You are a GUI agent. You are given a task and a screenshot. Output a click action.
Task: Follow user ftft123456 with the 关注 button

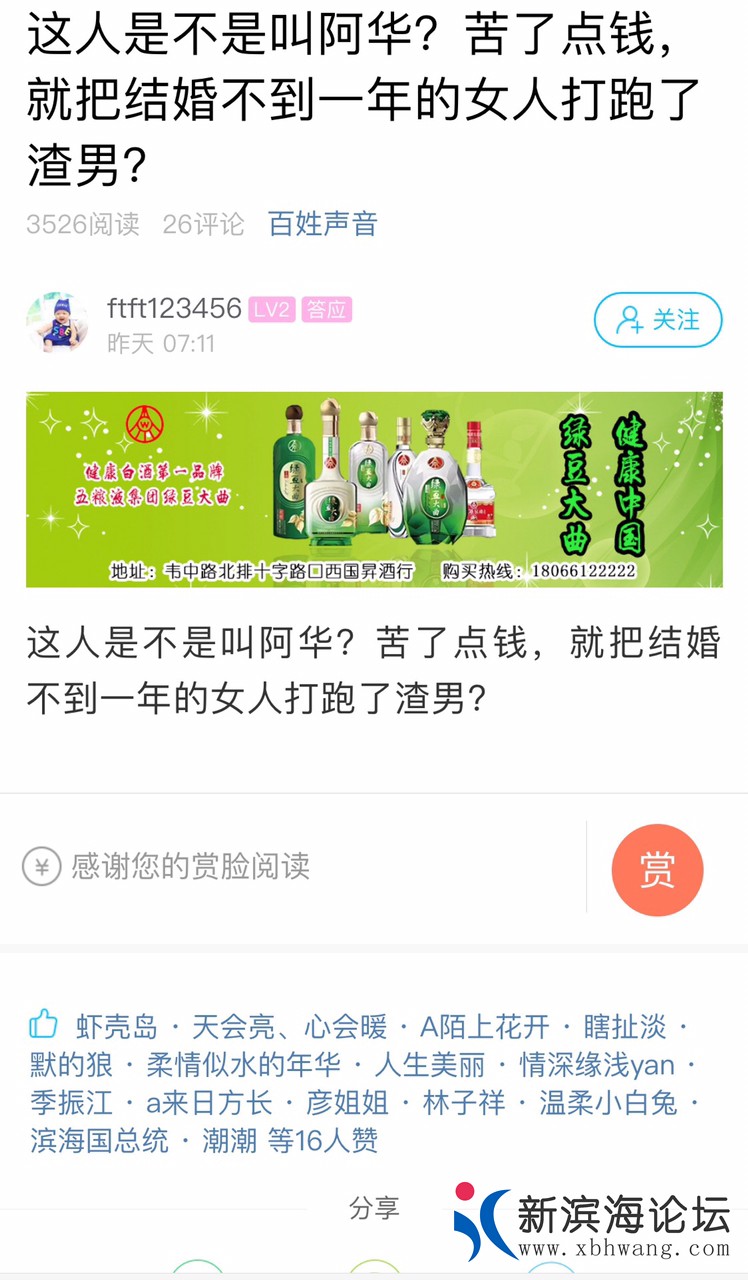pos(657,320)
